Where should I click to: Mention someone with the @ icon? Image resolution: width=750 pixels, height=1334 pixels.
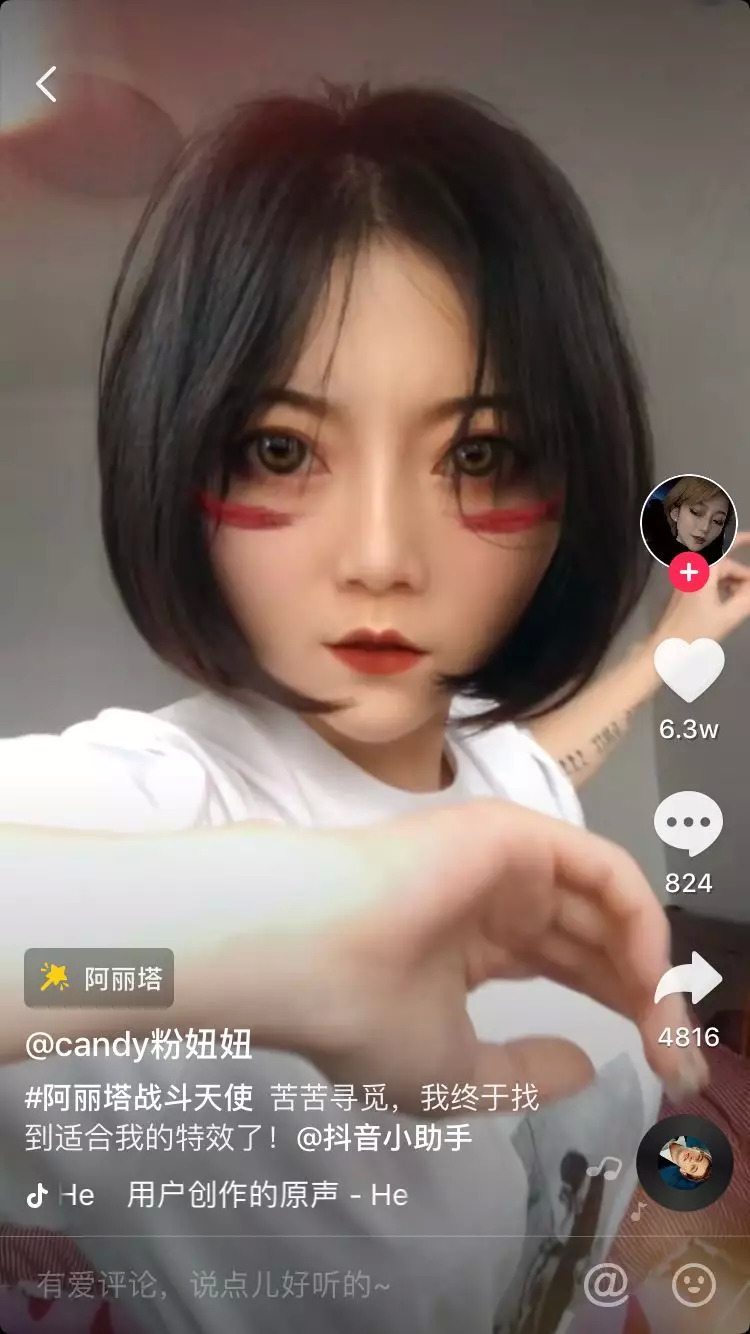click(x=605, y=1284)
